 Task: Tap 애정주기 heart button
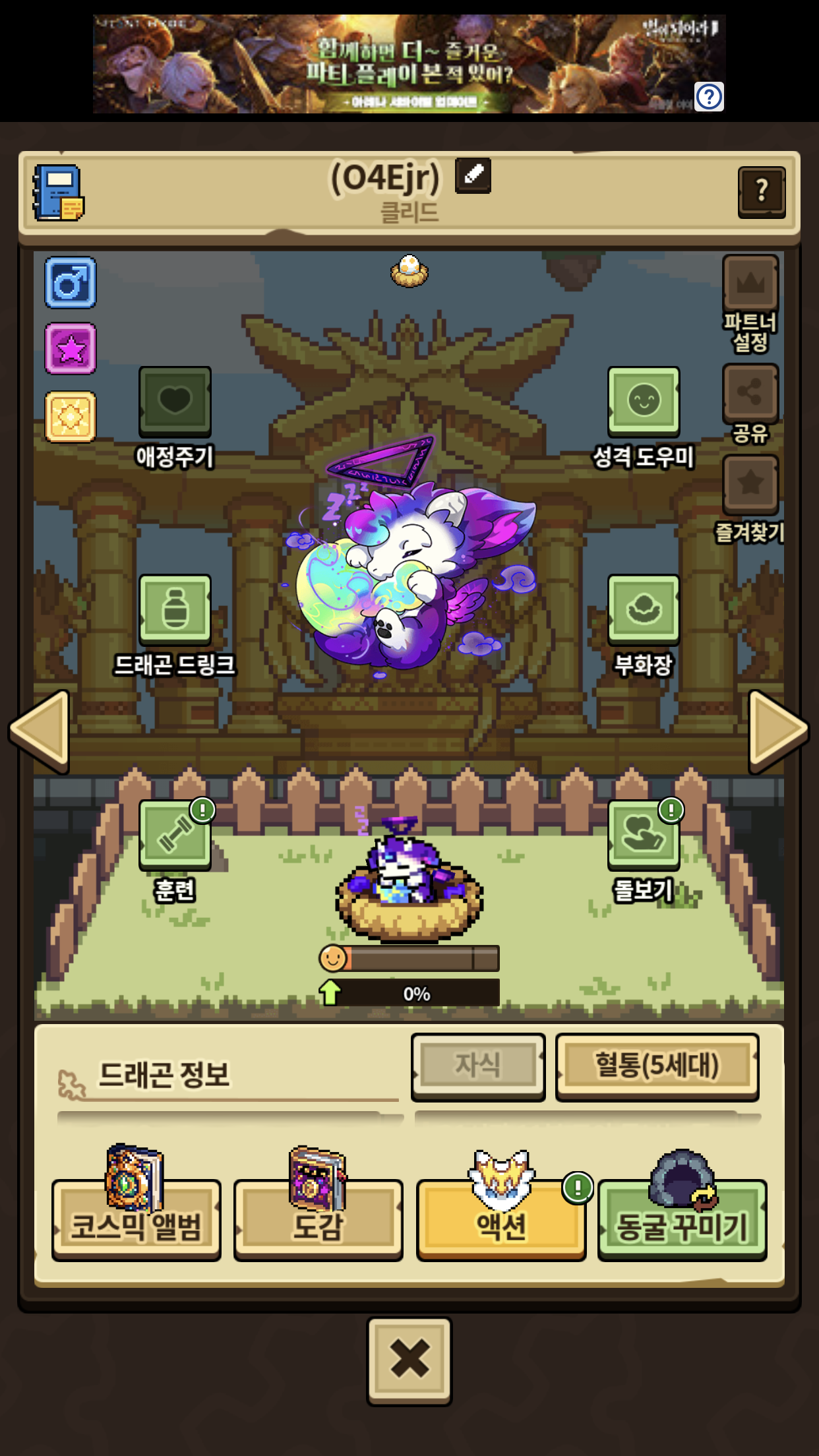(175, 402)
